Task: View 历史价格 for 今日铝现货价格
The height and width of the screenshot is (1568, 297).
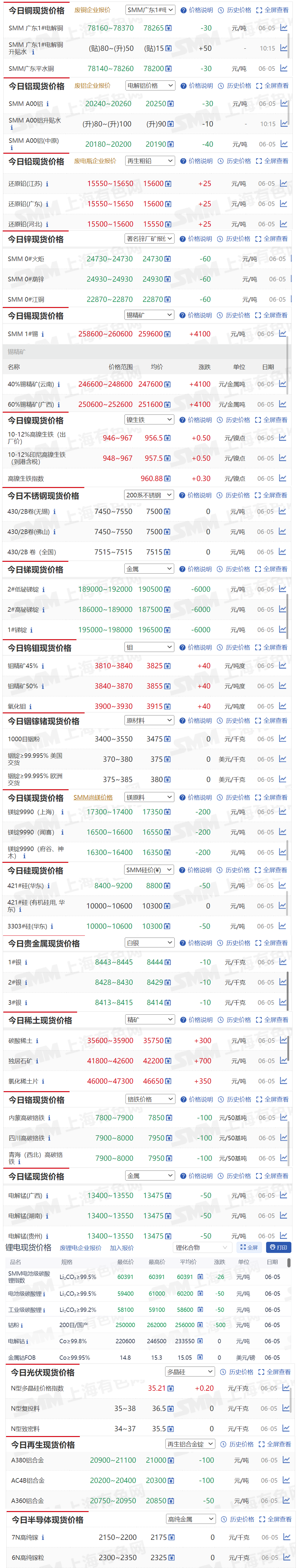Action: [x=235, y=86]
